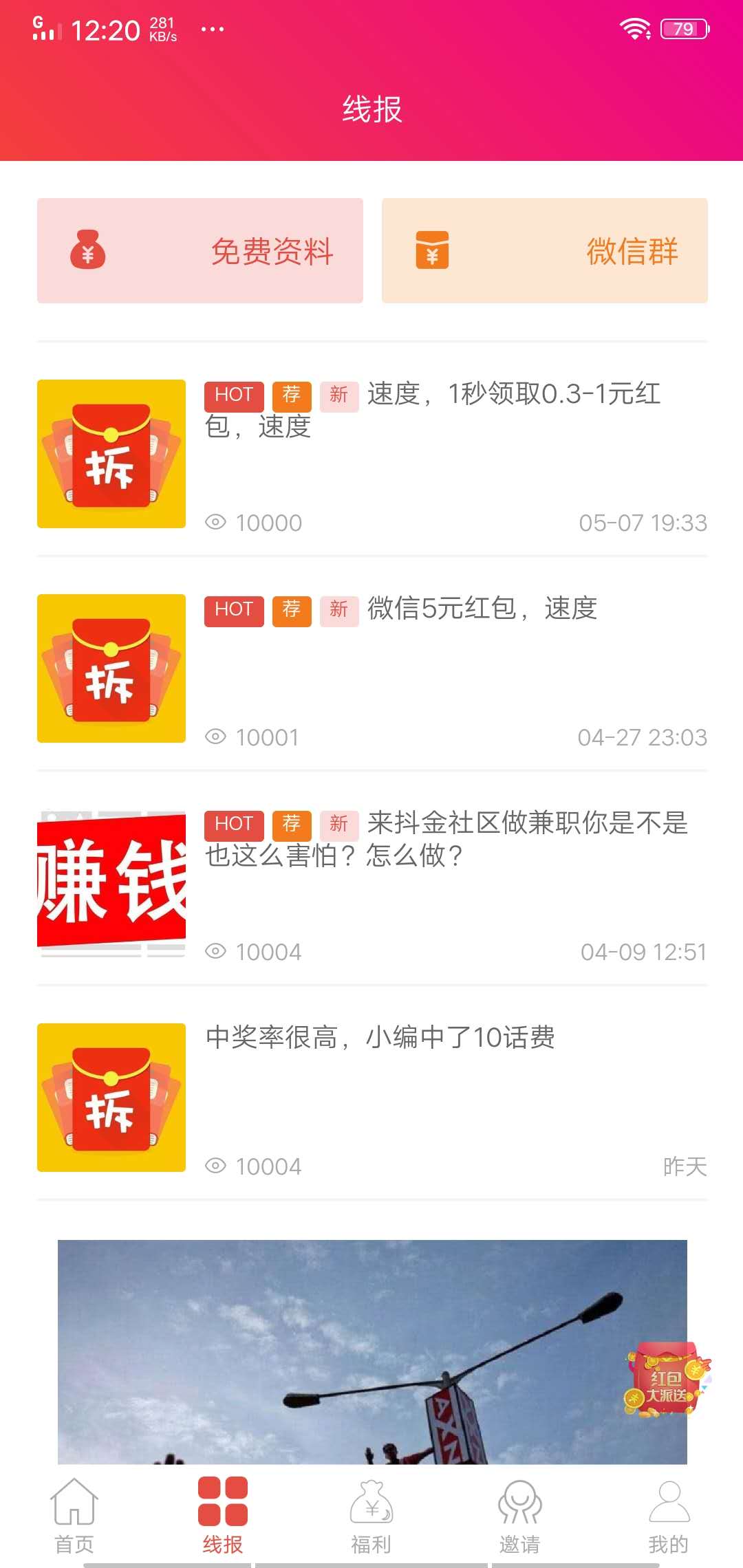Tap the eye view-count icon on first post
Screen dimensions: 743x1568
pos(214,523)
